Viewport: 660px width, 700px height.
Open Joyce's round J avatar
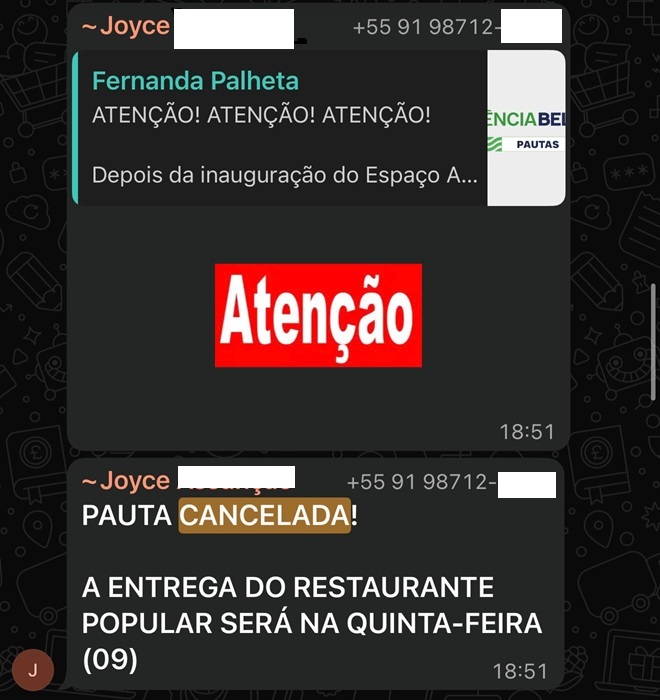(33, 668)
